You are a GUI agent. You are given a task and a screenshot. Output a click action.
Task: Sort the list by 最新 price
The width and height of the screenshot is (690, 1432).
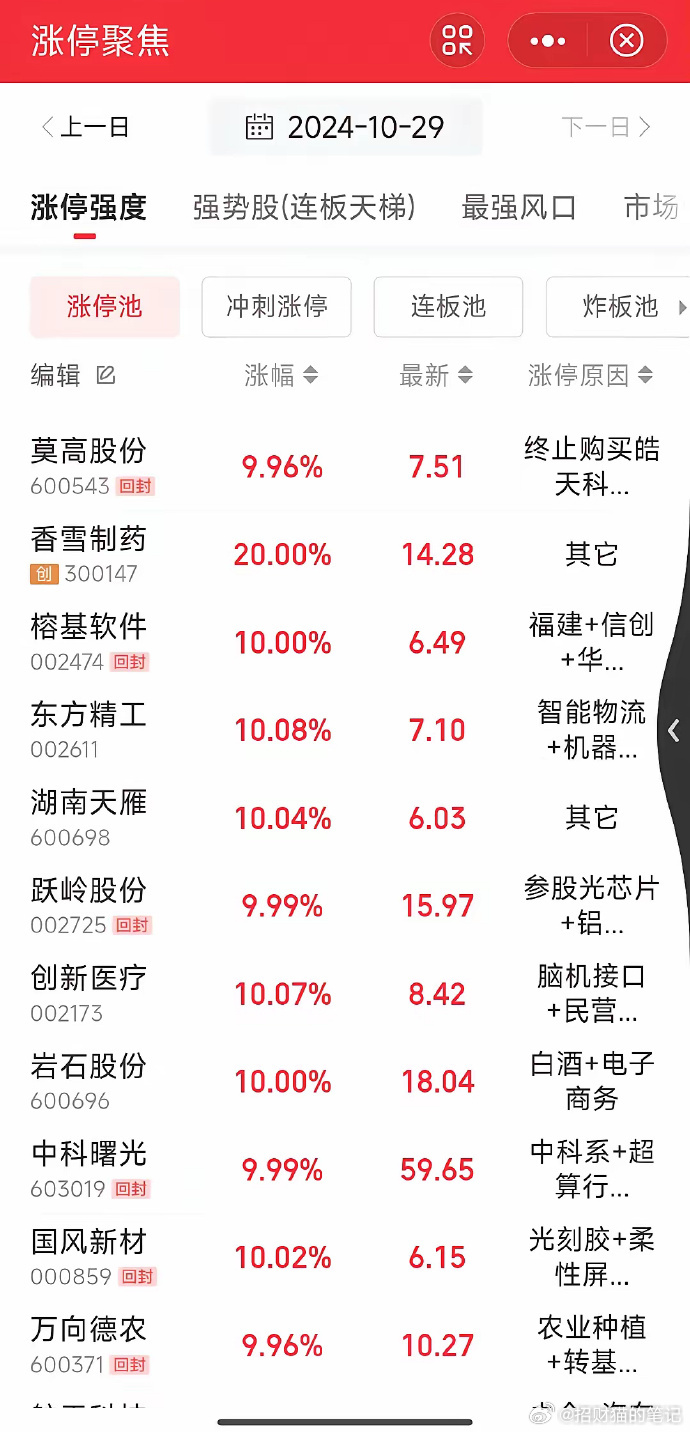(436, 375)
